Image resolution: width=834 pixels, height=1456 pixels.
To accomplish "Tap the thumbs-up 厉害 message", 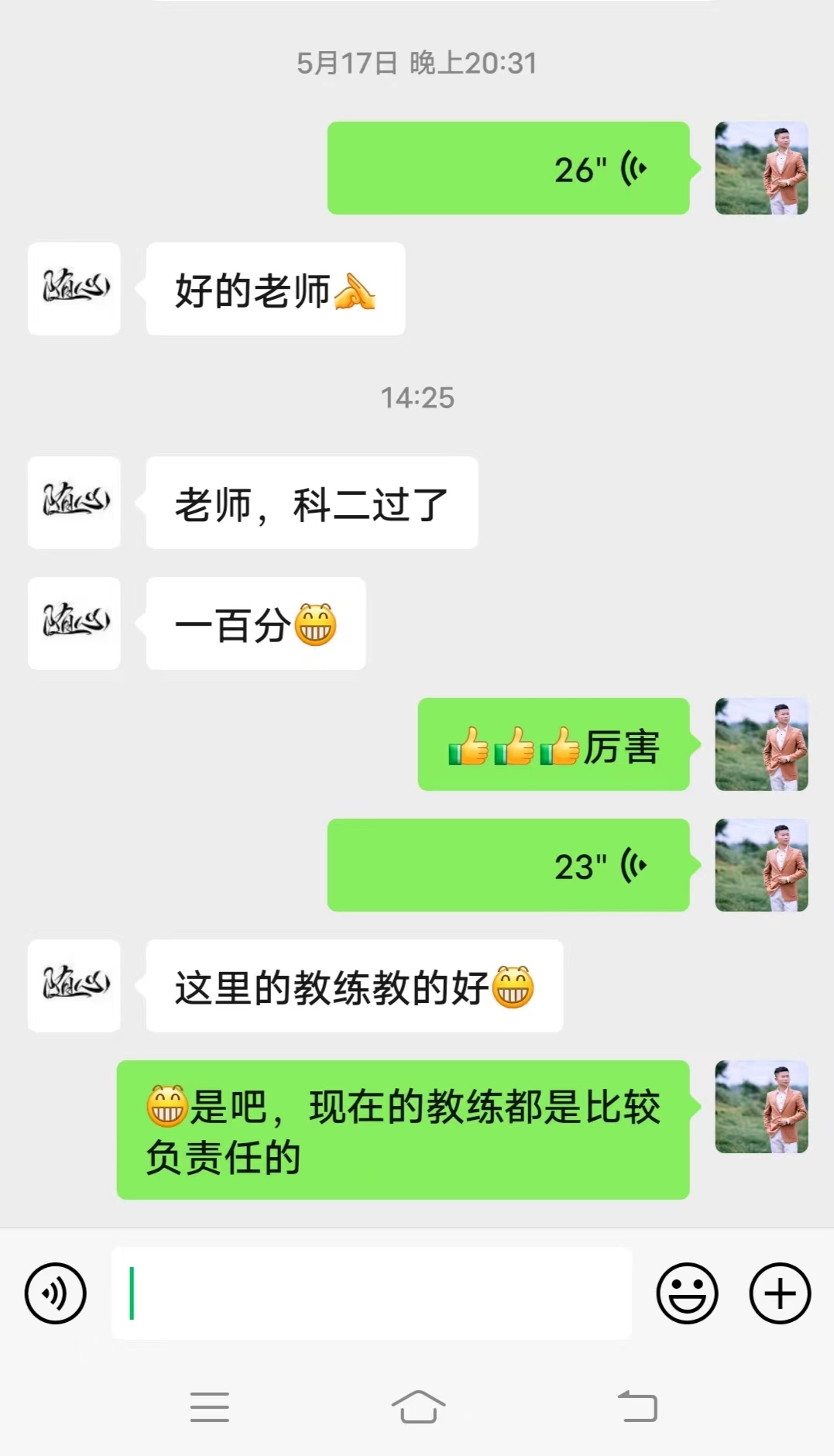I will click(x=552, y=746).
